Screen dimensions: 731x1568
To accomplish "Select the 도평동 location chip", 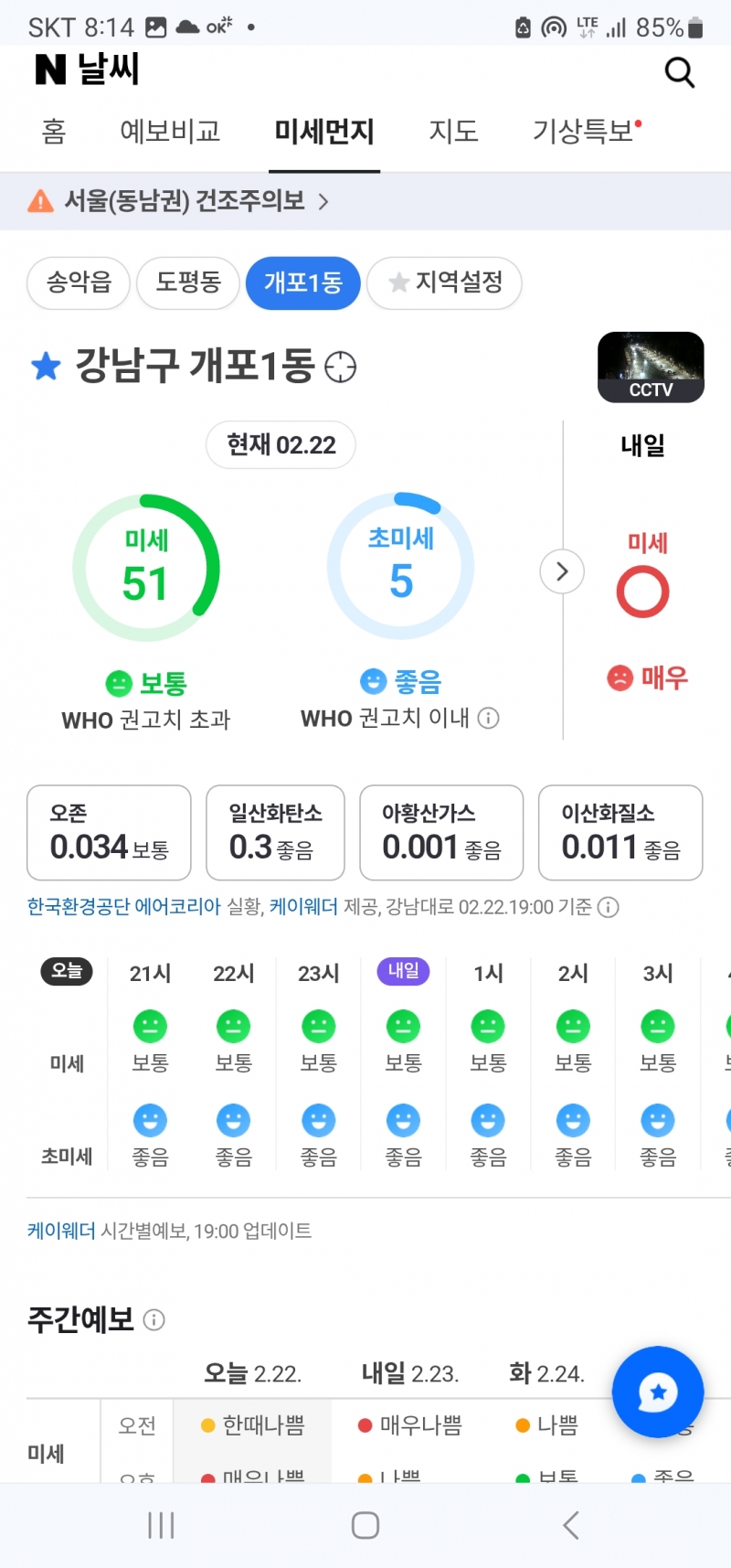I will (188, 283).
